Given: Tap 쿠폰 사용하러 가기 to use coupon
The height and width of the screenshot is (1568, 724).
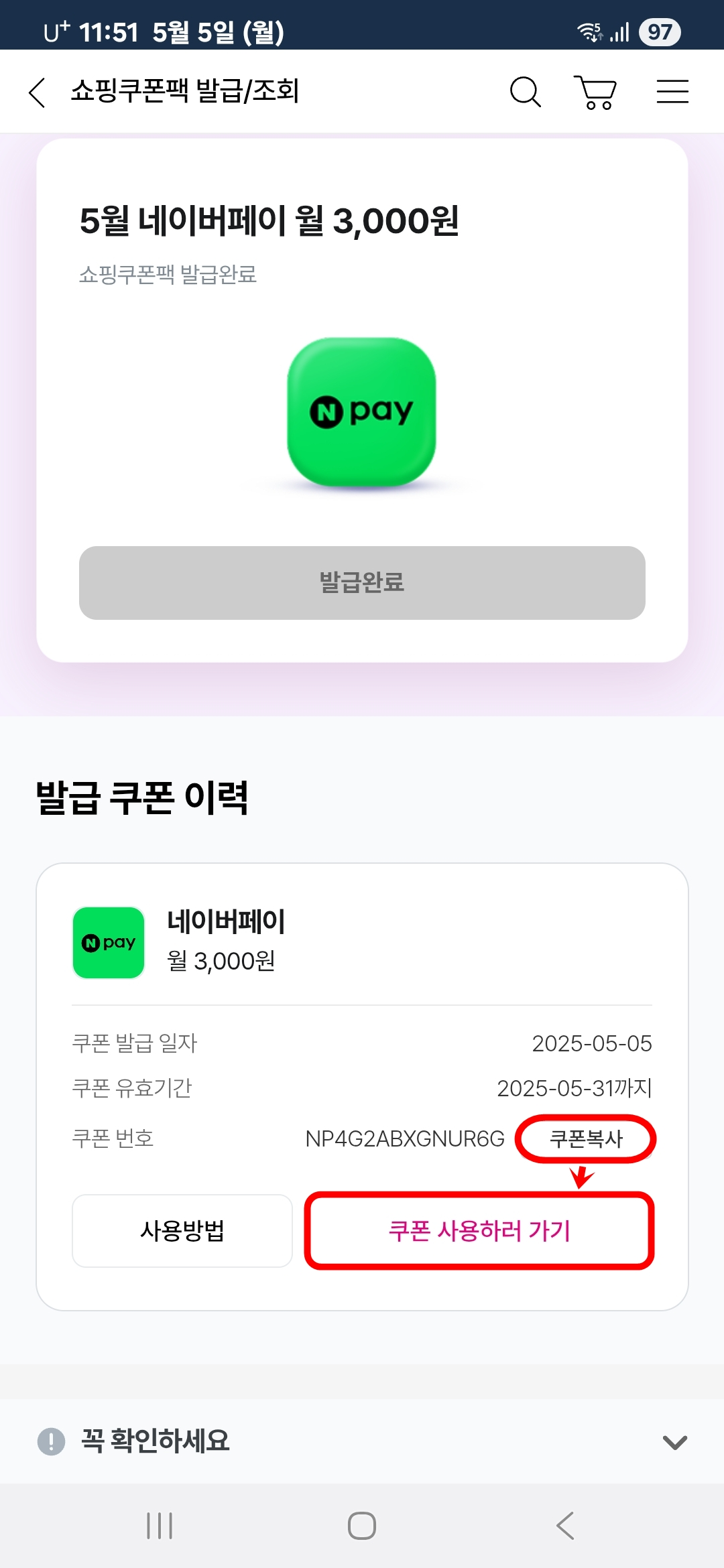Looking at the screenshot, I should point(480,1231).
